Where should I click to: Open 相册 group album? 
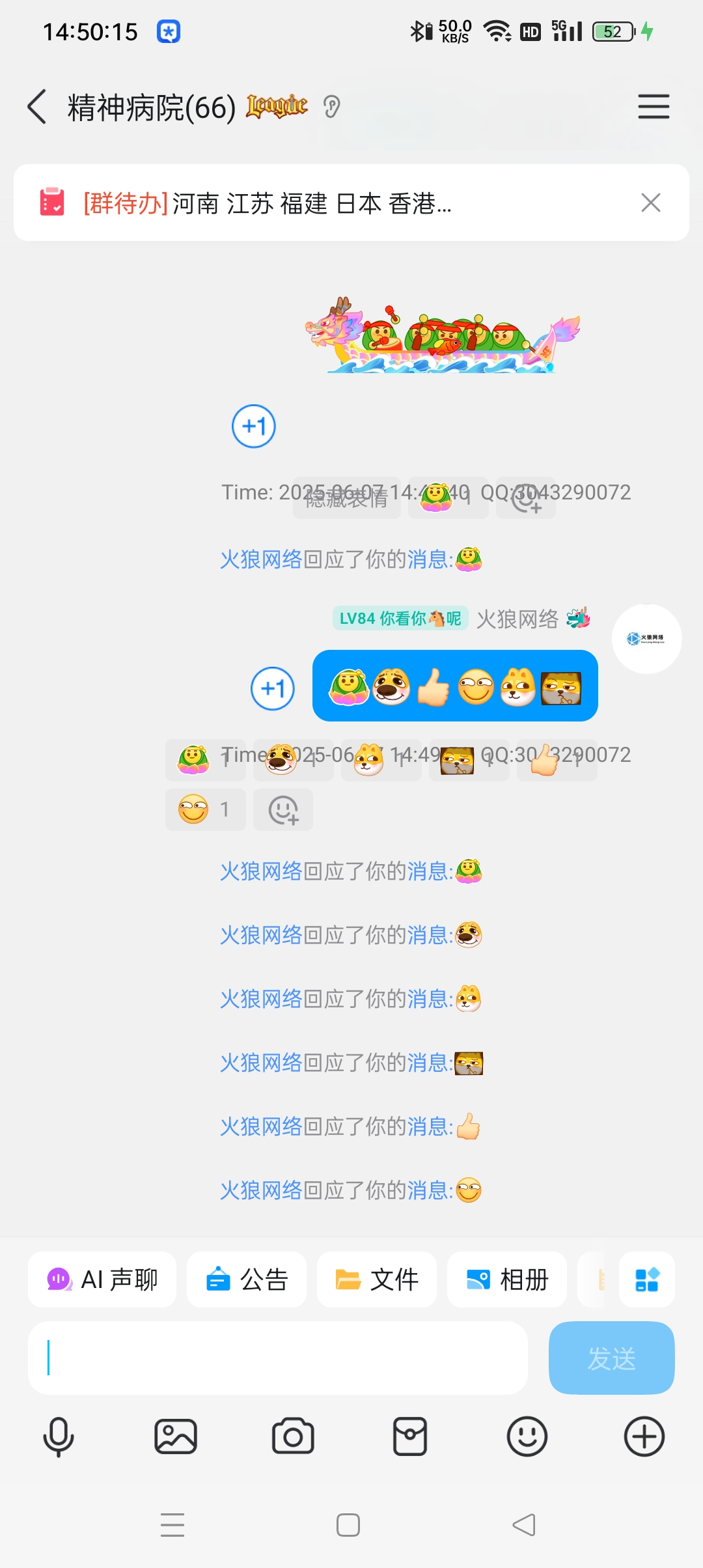507,1280
